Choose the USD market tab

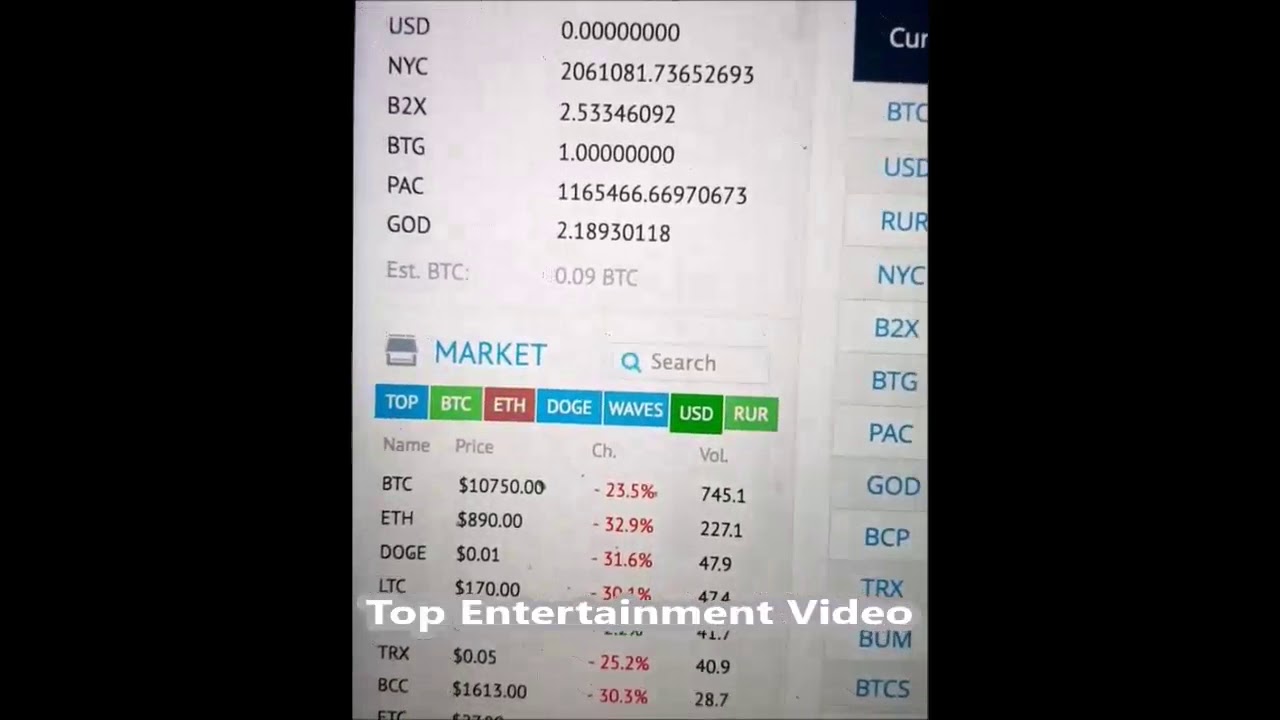pos(696,413)
